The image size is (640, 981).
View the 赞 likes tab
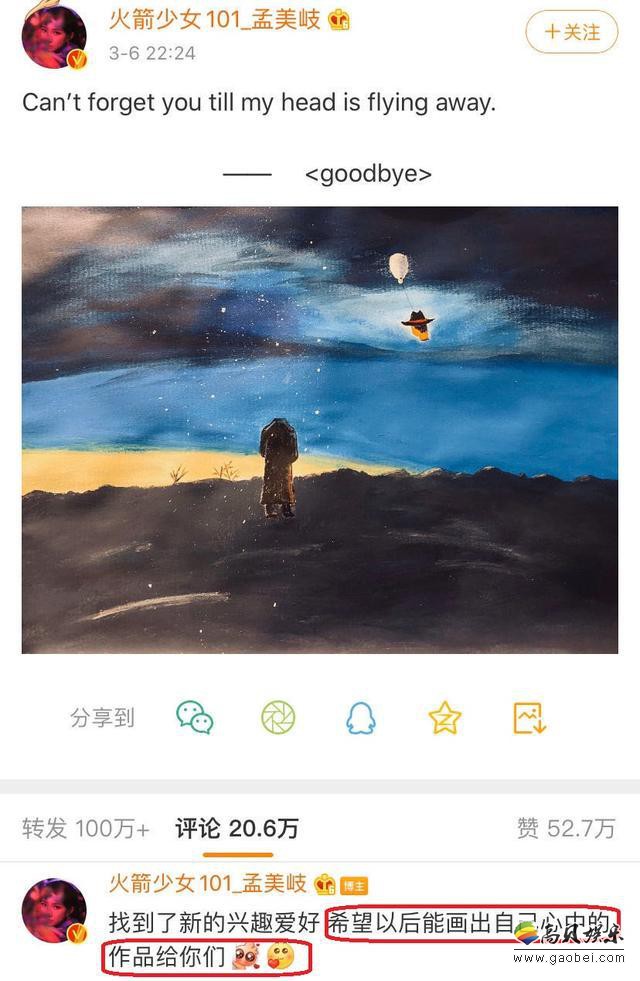(566, 828)
